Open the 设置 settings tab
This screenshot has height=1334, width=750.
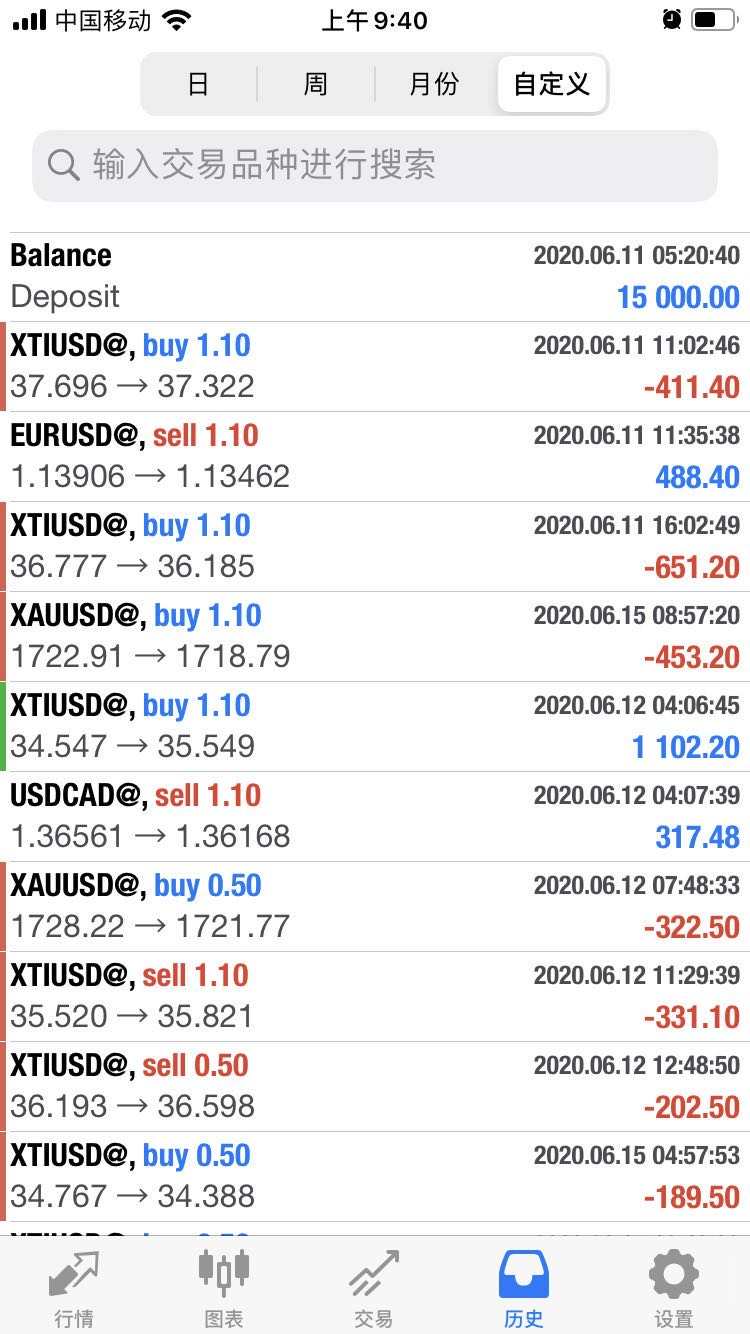pos(674,1288)
